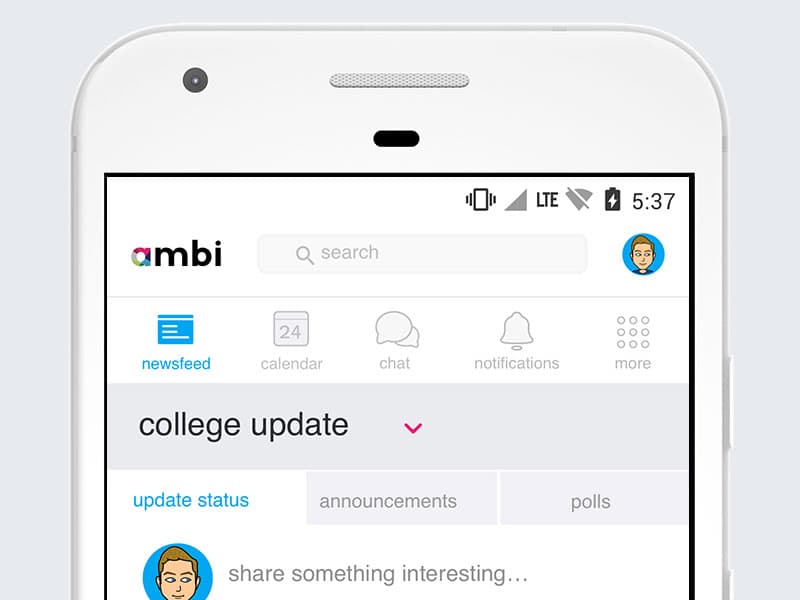
Task: Open the more menu grid
Action: 632,341
